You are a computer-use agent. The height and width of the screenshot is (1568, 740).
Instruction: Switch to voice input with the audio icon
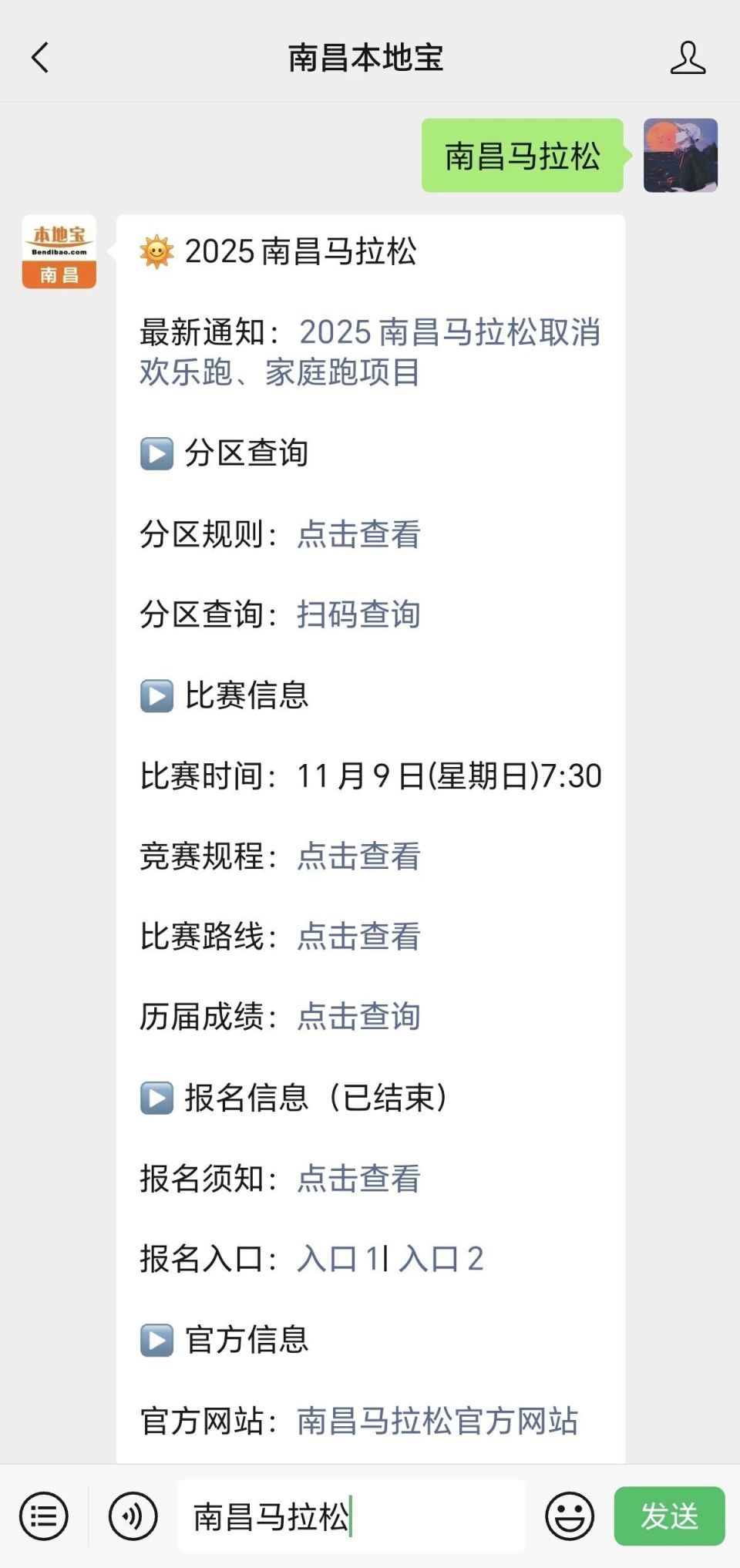(x=133, y=1517)
